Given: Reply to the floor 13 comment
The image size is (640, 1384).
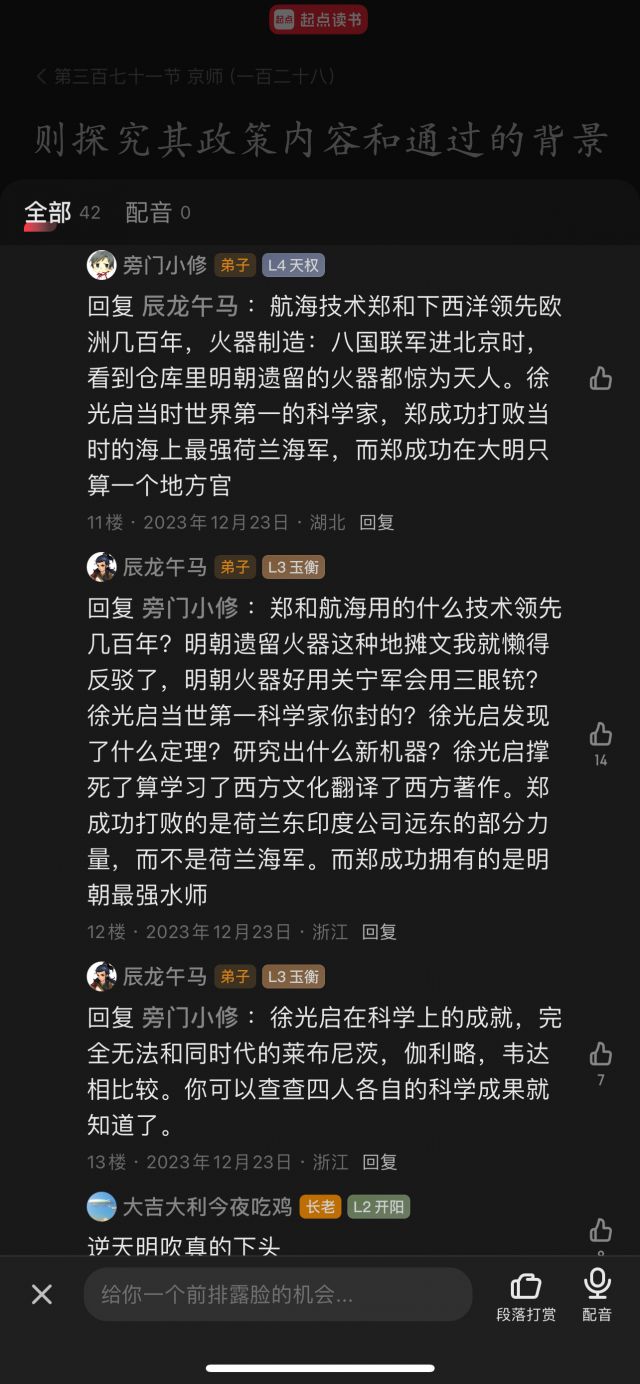Looking at the screenshot, I should pos(379,1162).
